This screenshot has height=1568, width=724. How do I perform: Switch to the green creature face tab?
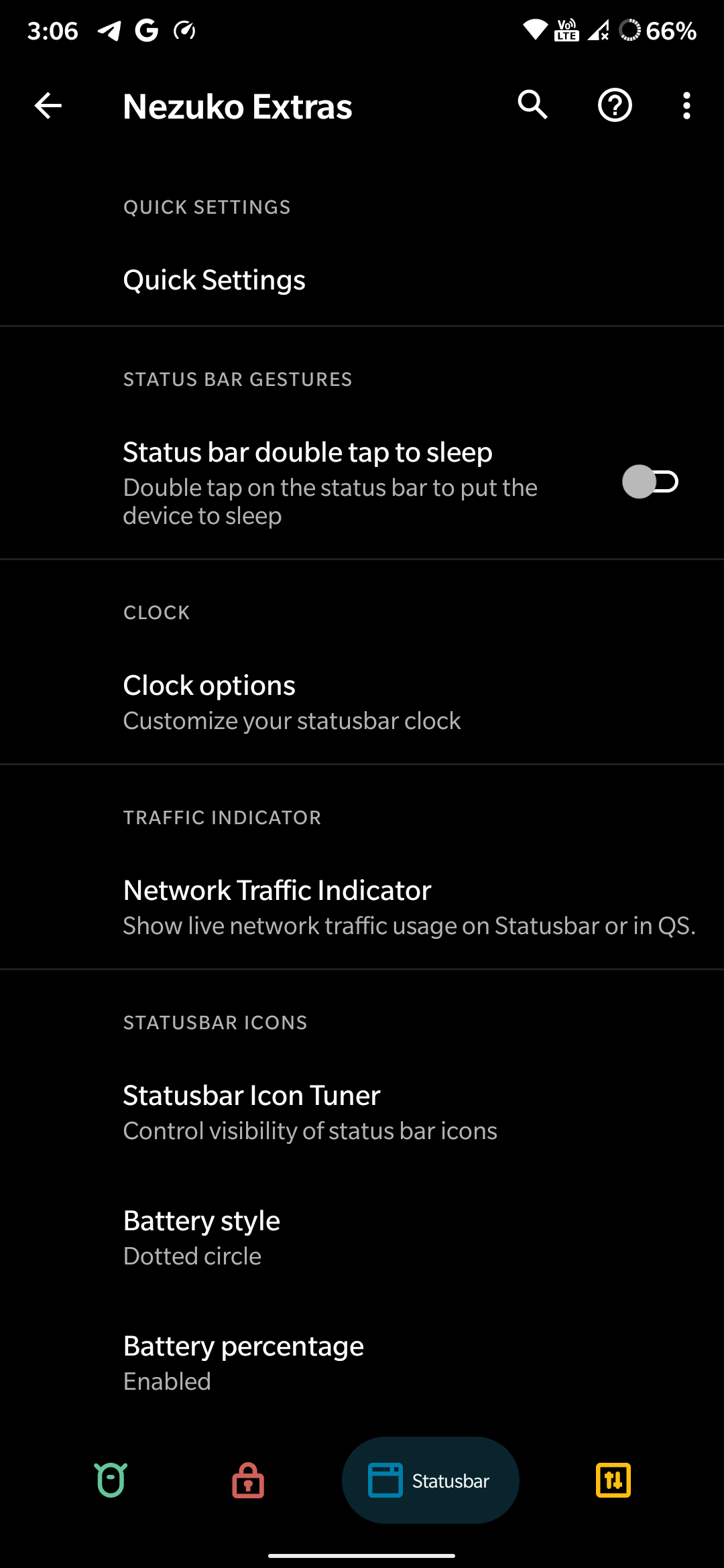pos(111,1480)
